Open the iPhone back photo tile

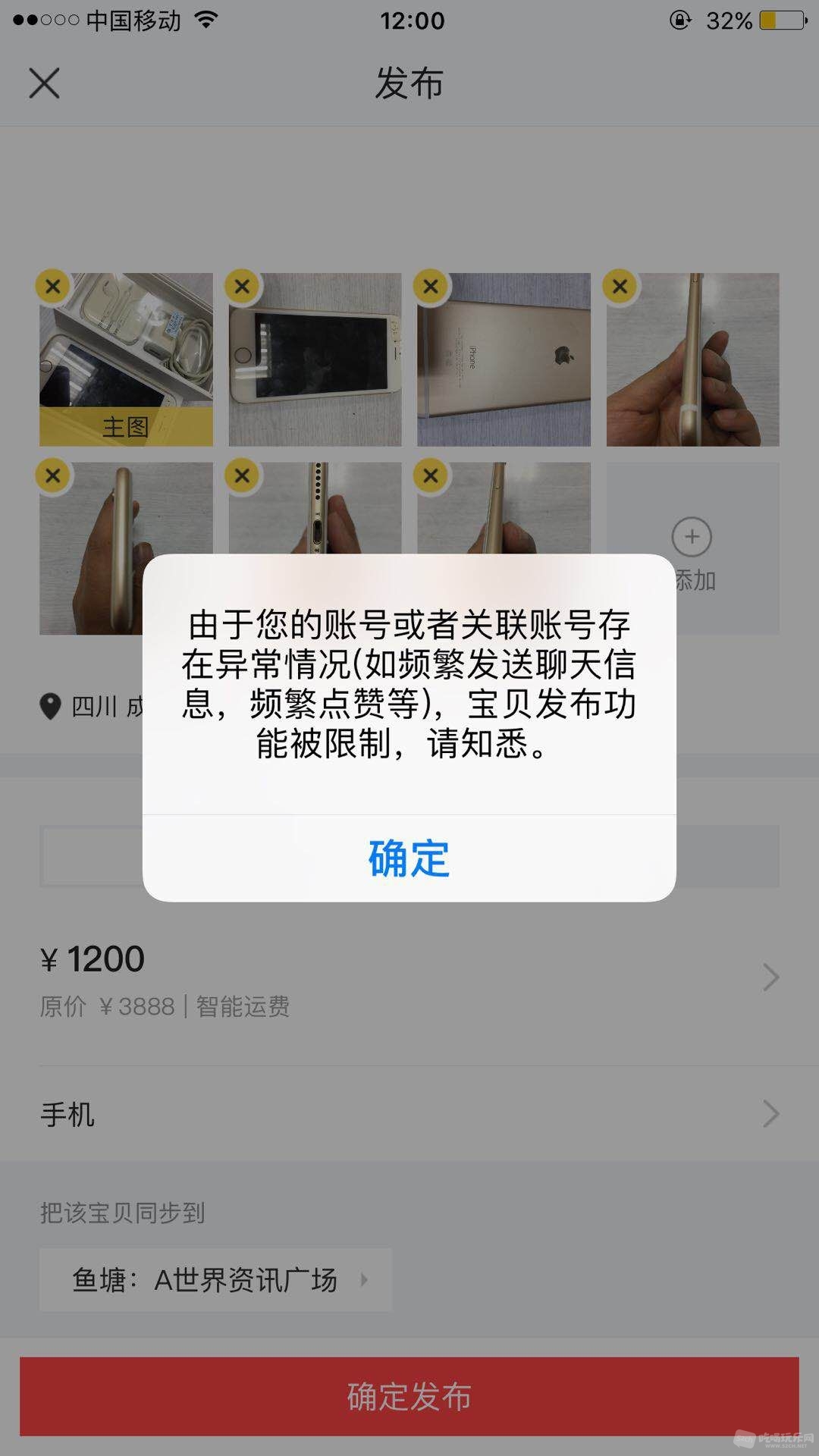point(504,359)
